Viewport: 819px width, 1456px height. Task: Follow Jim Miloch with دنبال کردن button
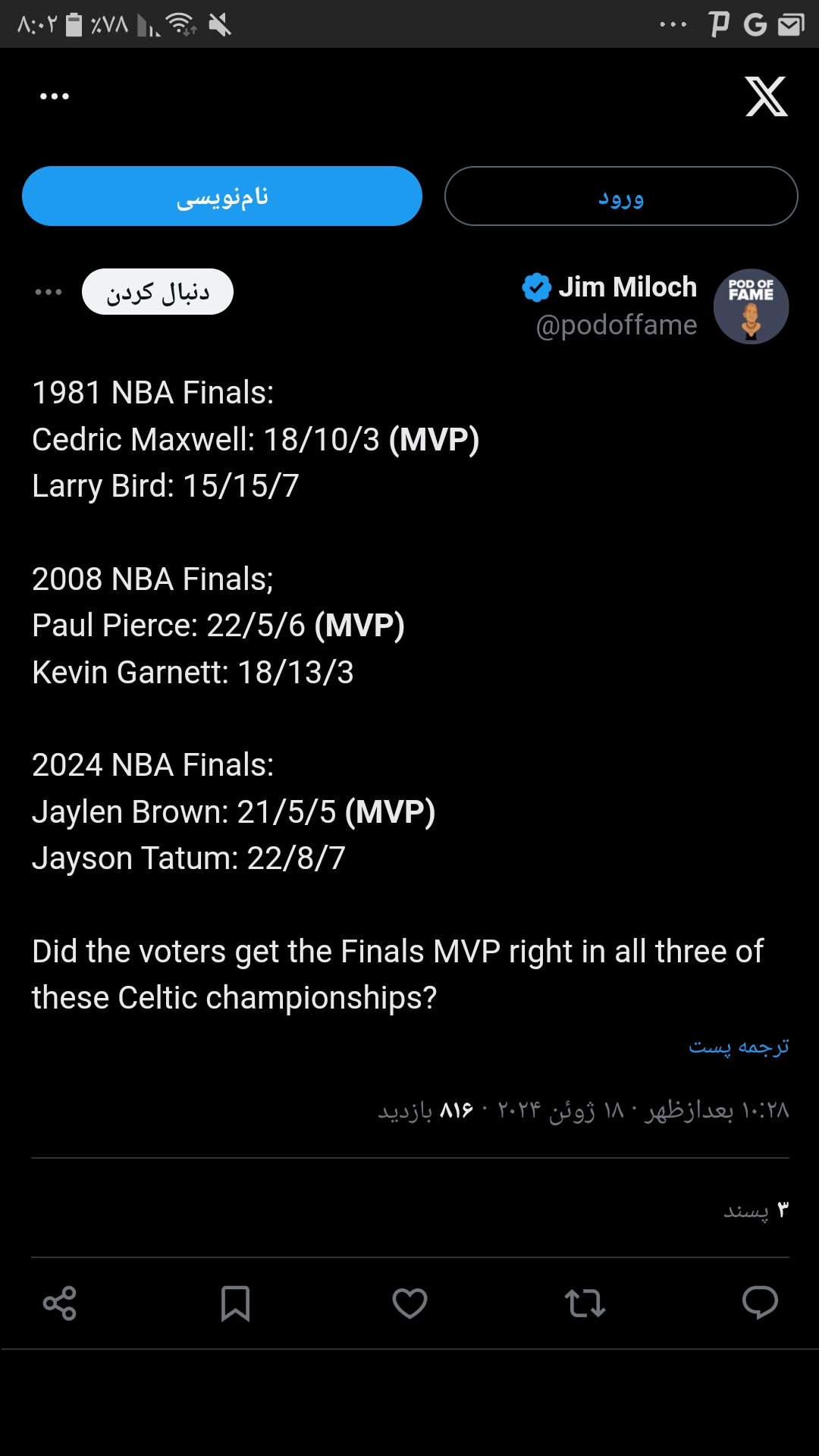coord(158,292)
